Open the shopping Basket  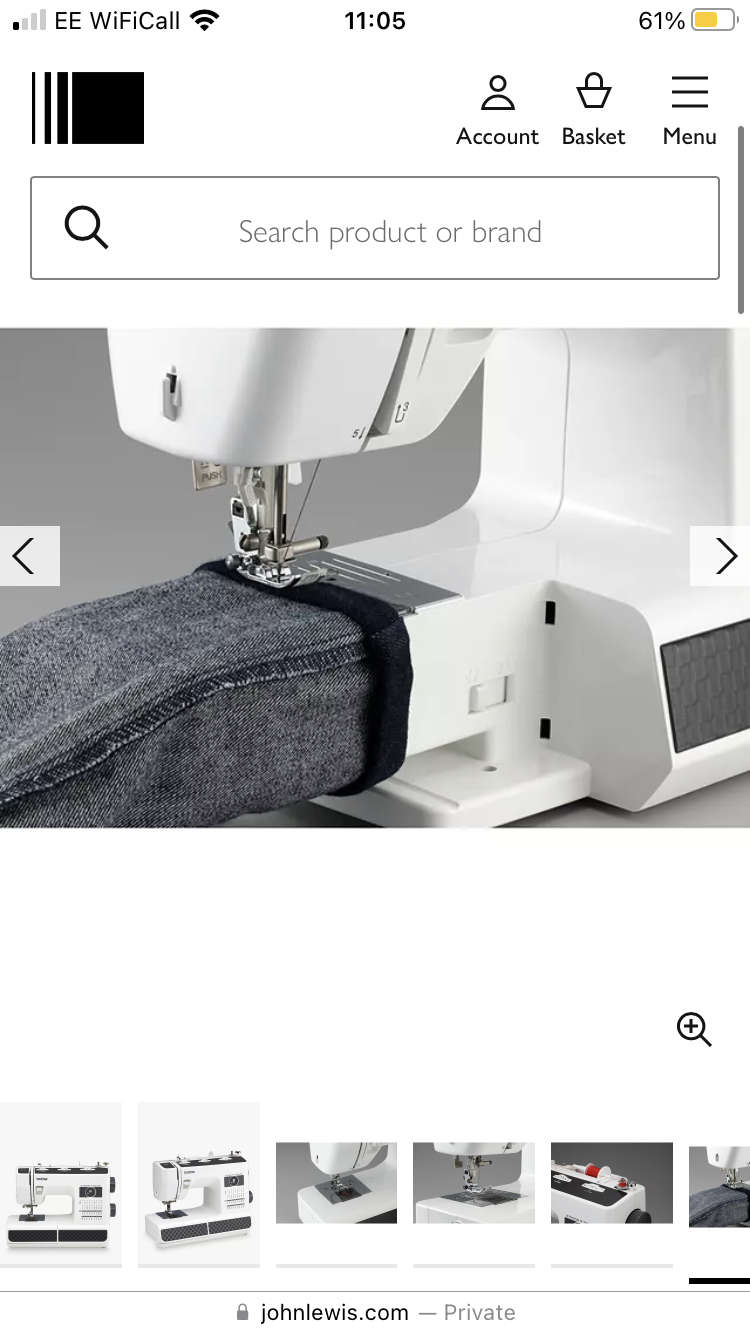click(x=593, y=110)
